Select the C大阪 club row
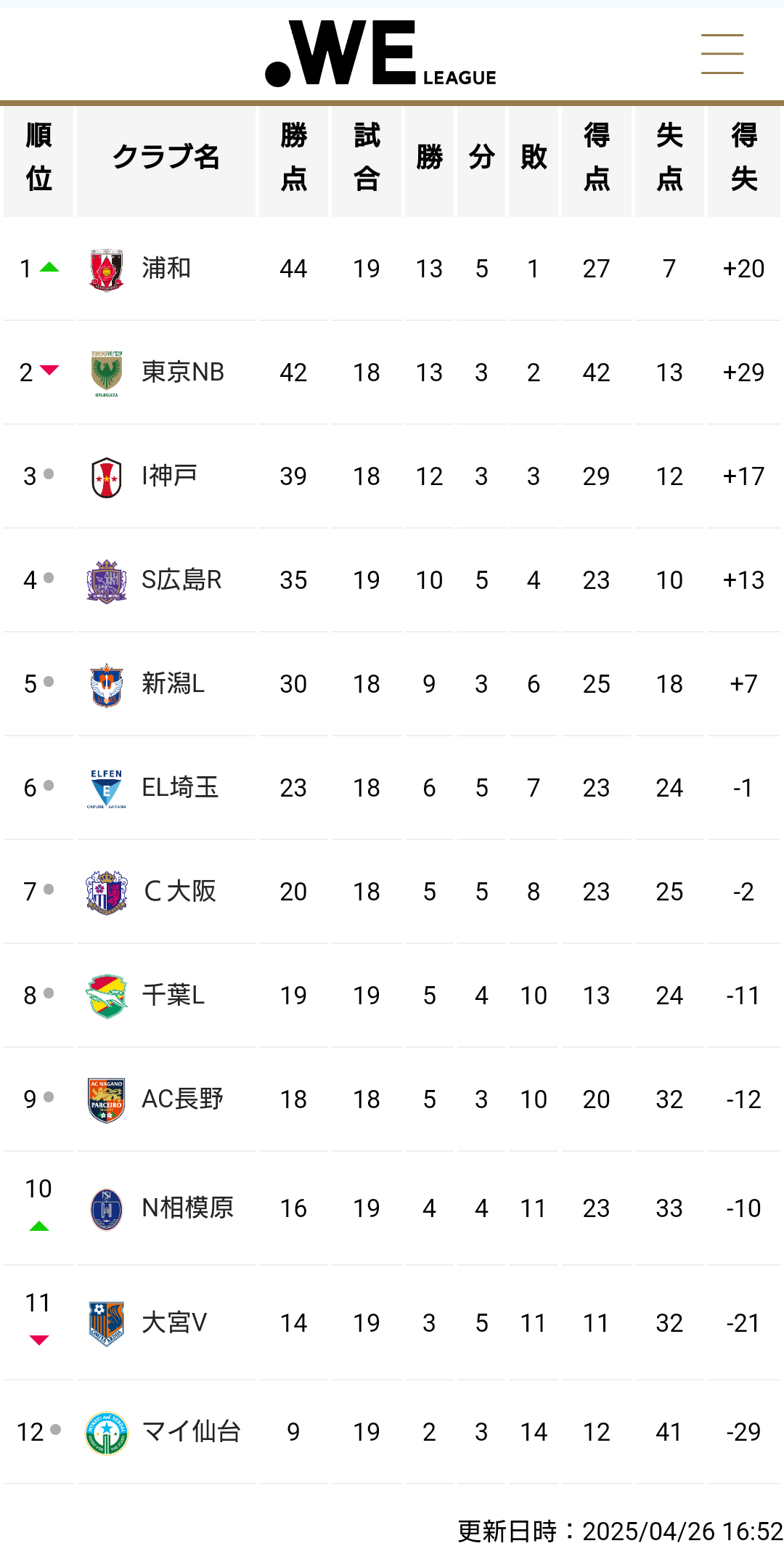Viewport: 784px width, 1546px height. pyautogui.click(x=392, y=892)
